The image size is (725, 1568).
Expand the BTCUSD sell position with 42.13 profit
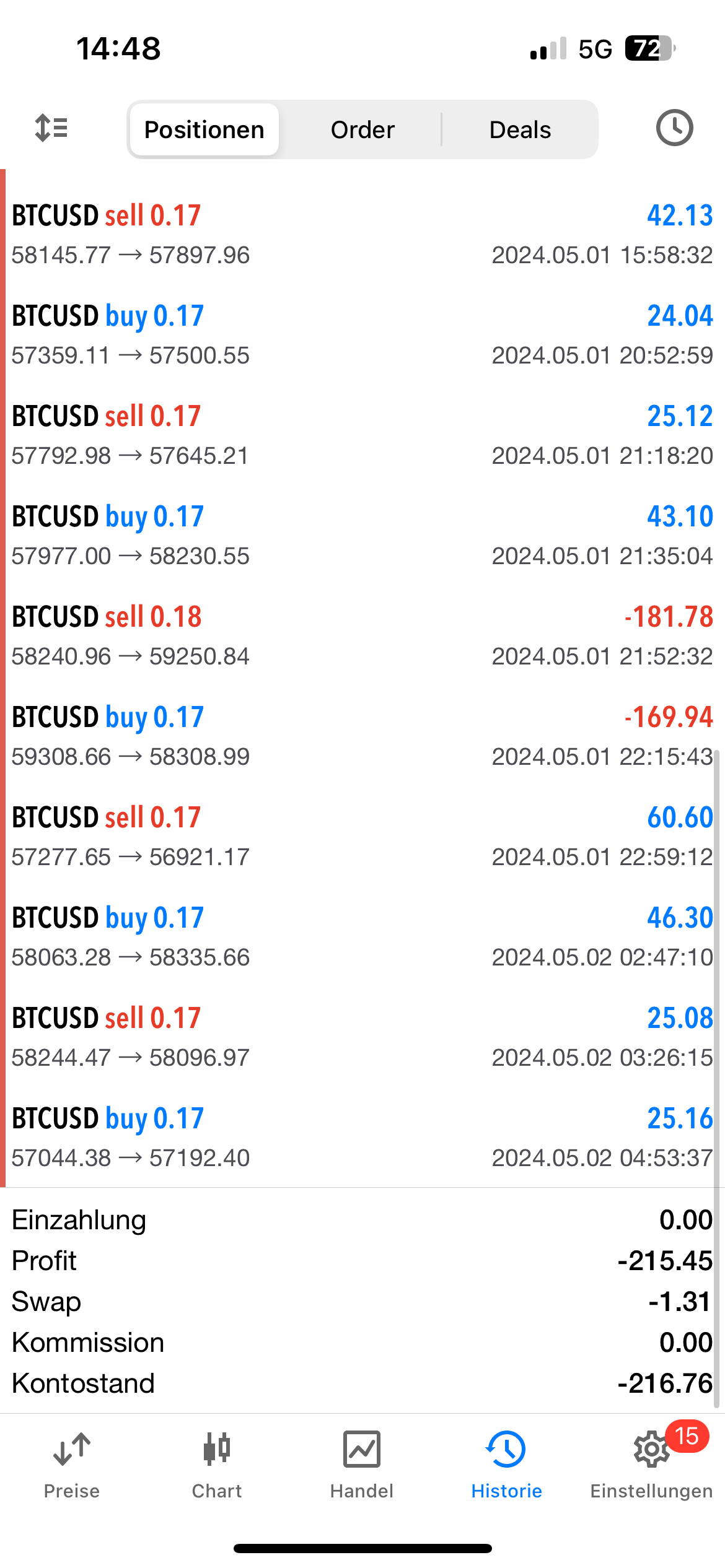point(362,234)
